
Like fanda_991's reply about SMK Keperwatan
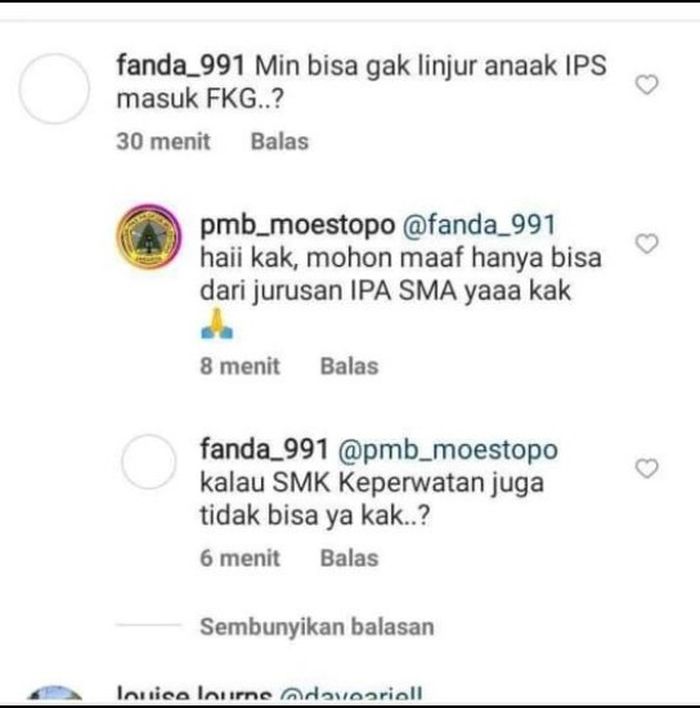pos(647,467)
